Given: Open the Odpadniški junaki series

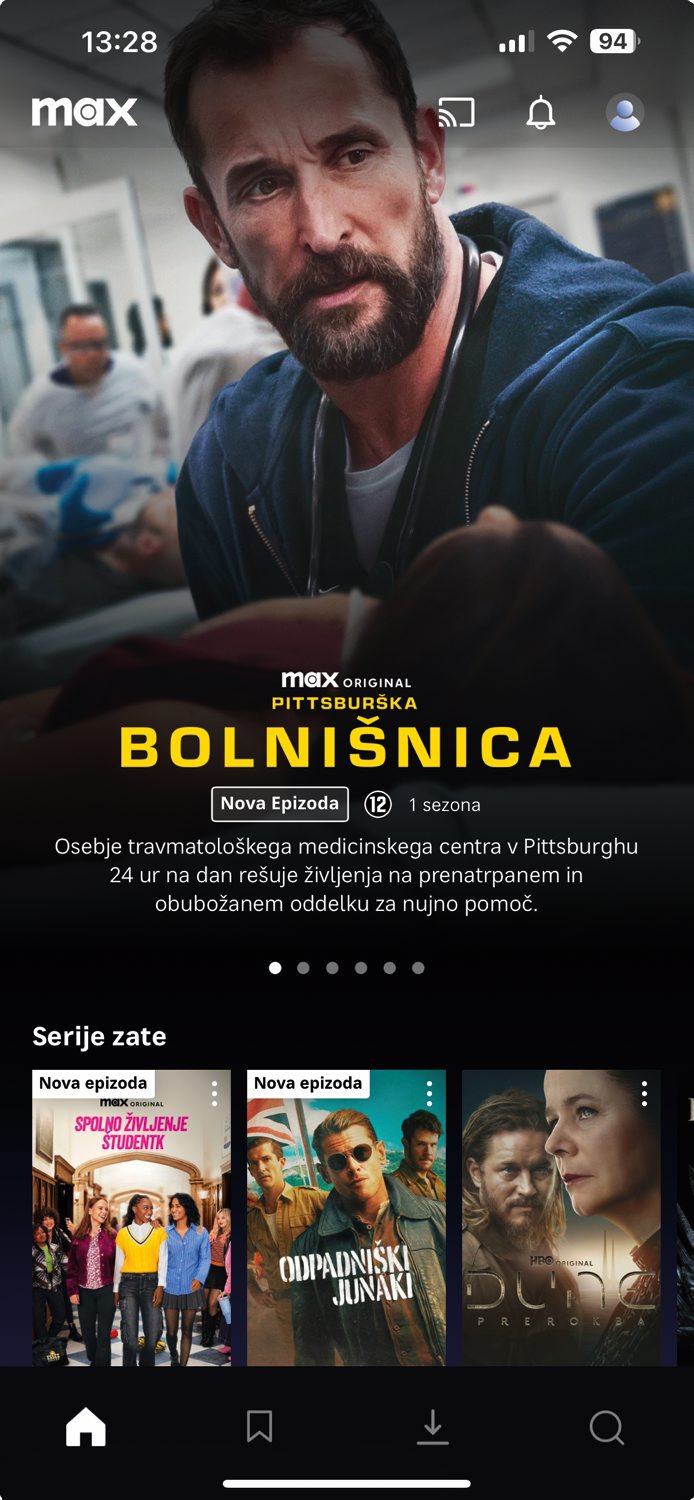Looking at the screenshot, I should tap(346, 1230).
